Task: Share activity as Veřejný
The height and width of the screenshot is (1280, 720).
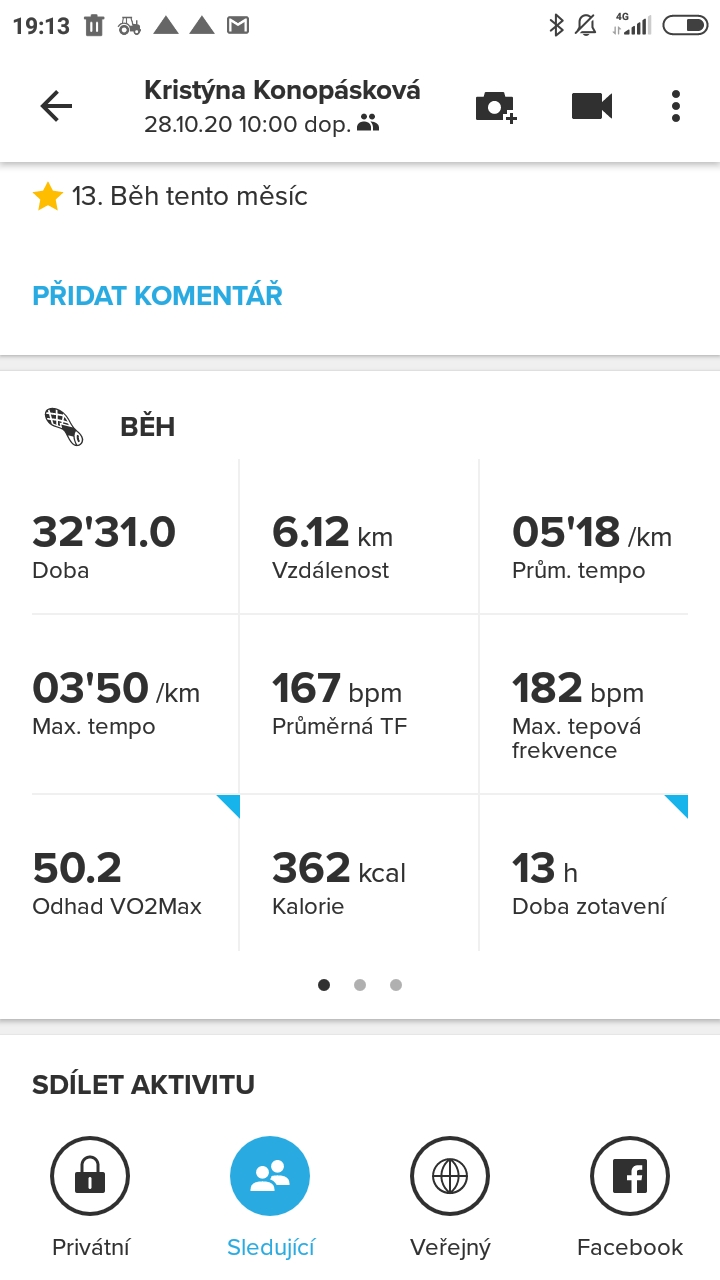Action: tap(450, 1197)
